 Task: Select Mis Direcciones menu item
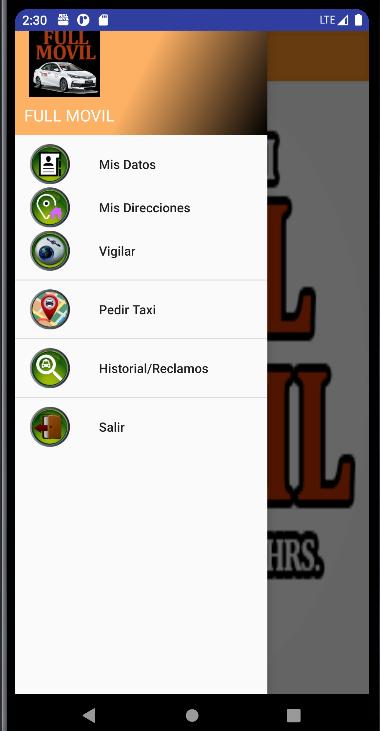141,207
